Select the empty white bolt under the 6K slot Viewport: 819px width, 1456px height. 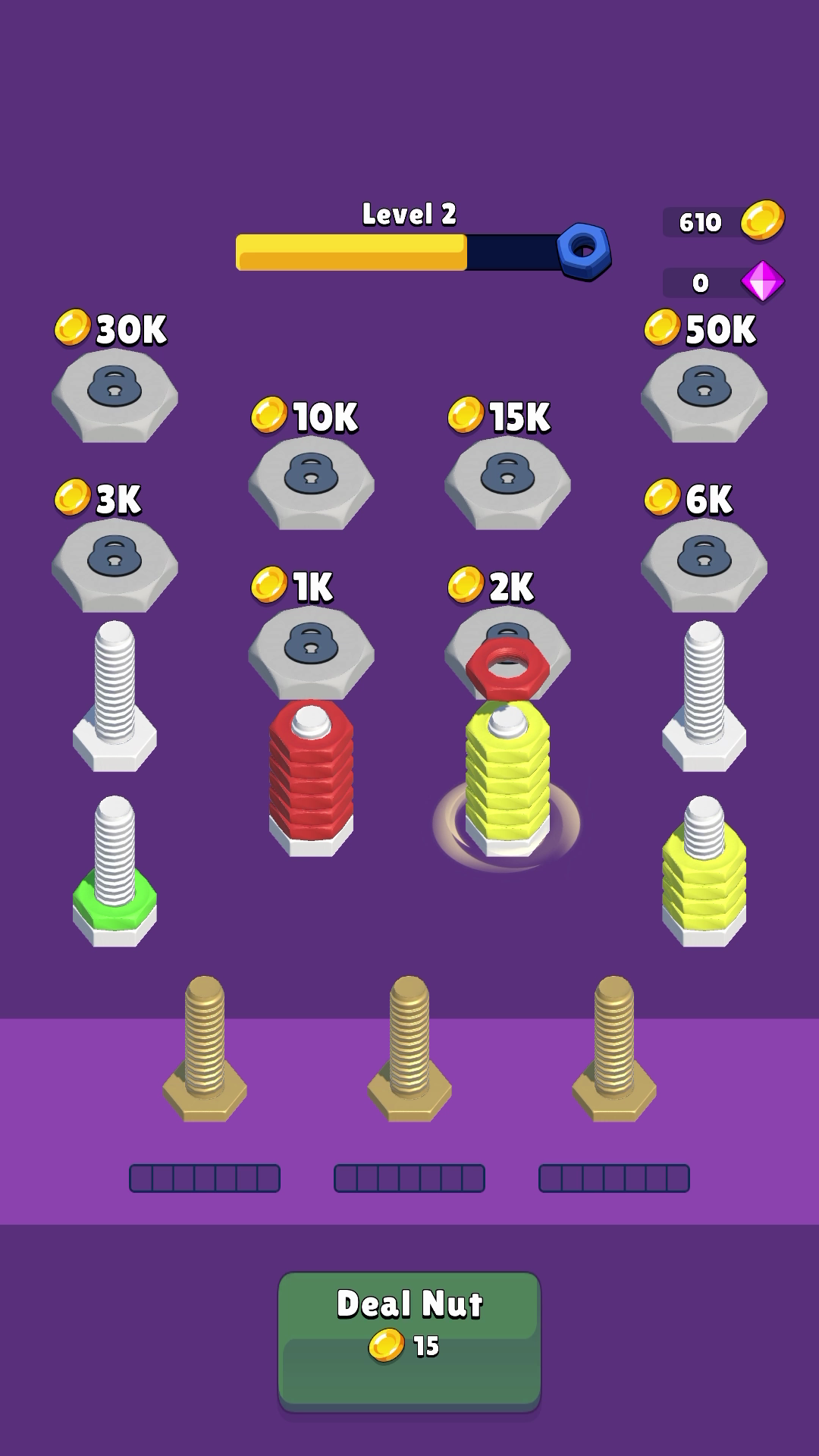click(x=704, y=698)
